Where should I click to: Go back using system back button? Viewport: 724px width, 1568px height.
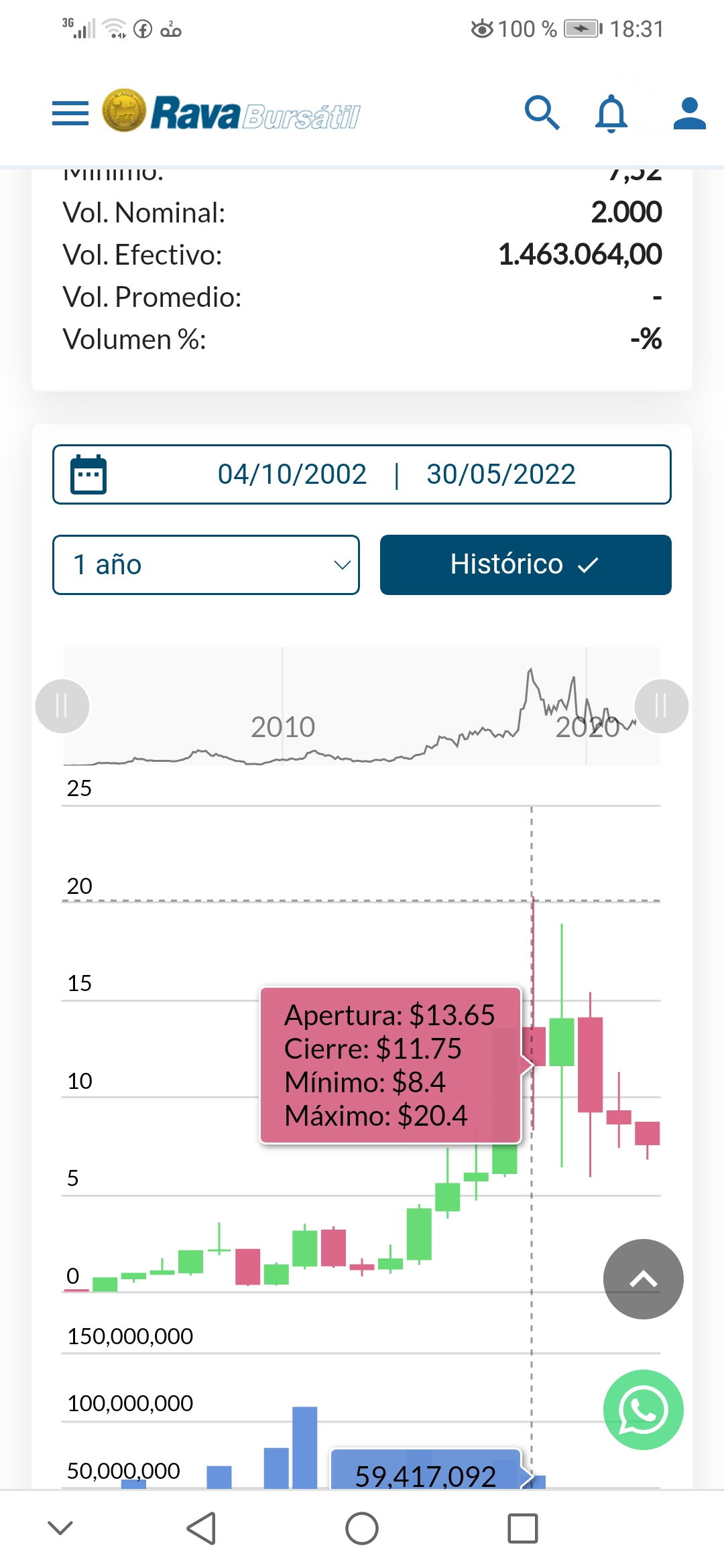click(201, 1528)
